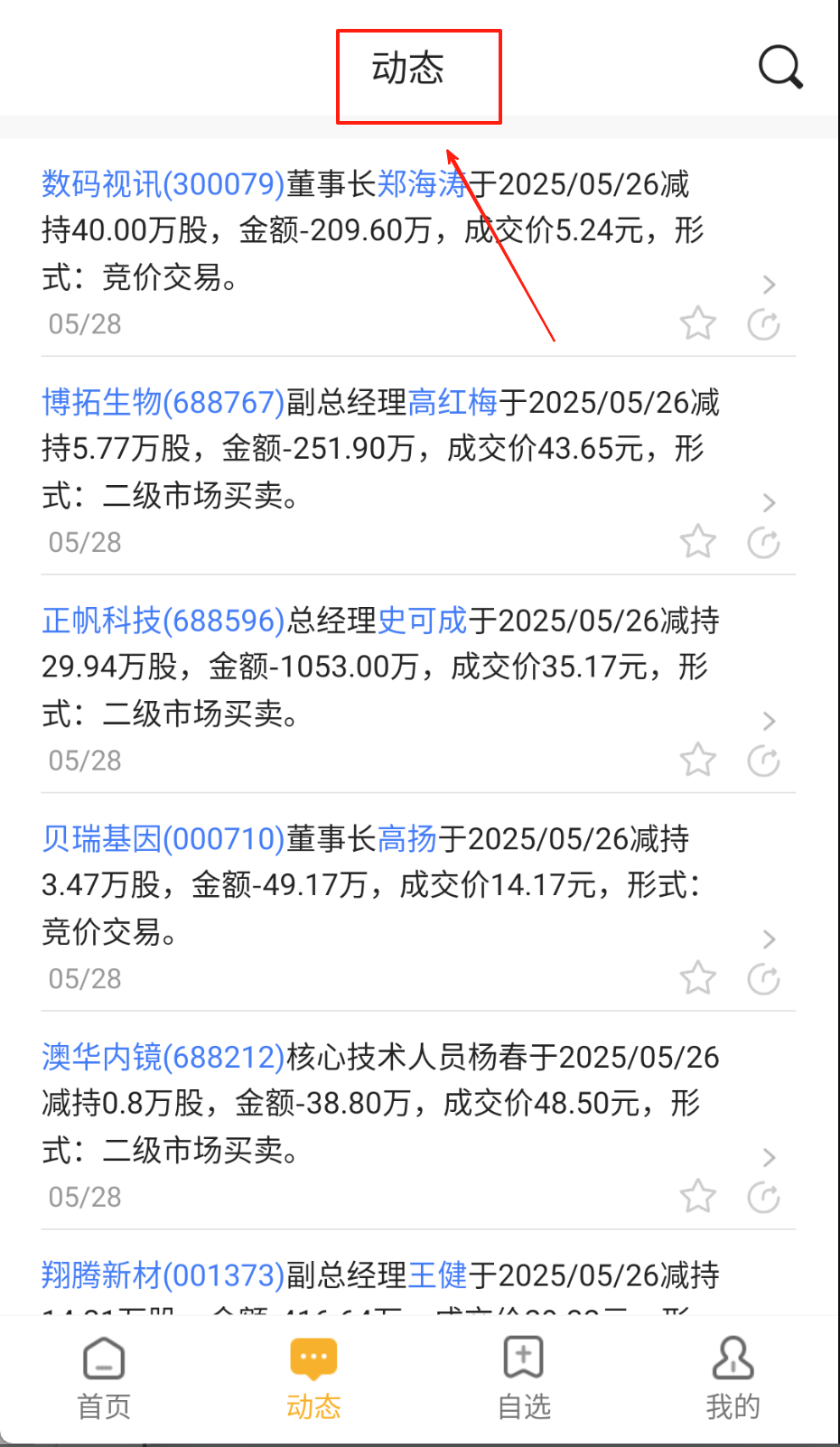Select the 动态 bottom tab
Viewport: 840px width, 1447px height.
click(x=313, y=1379)
